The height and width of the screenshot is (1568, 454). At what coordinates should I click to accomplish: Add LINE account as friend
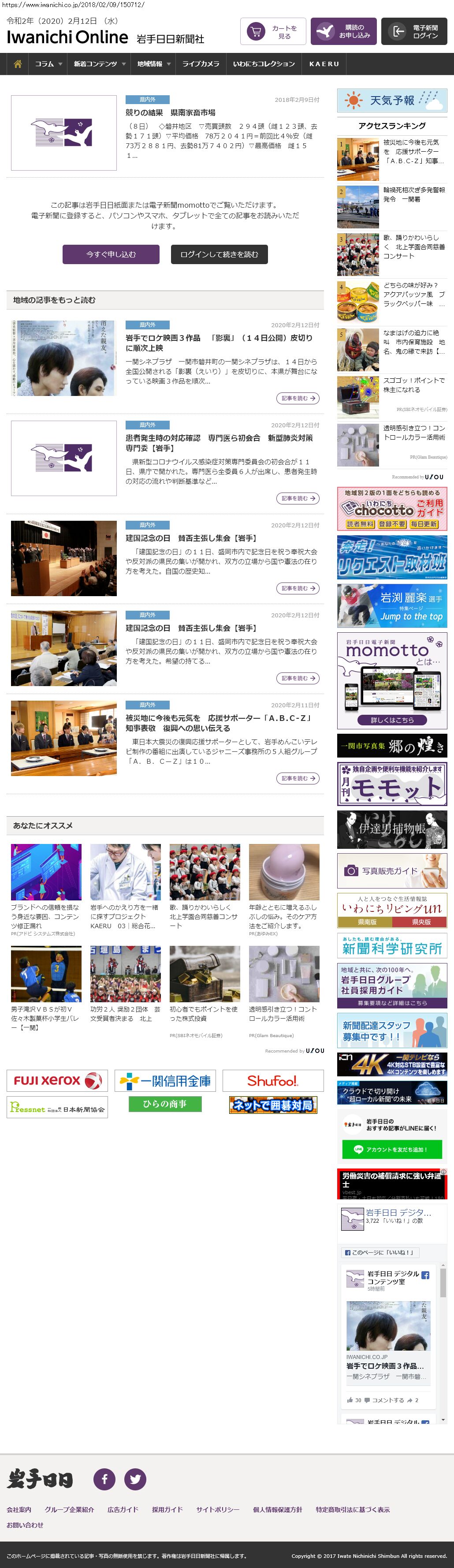391,1149
